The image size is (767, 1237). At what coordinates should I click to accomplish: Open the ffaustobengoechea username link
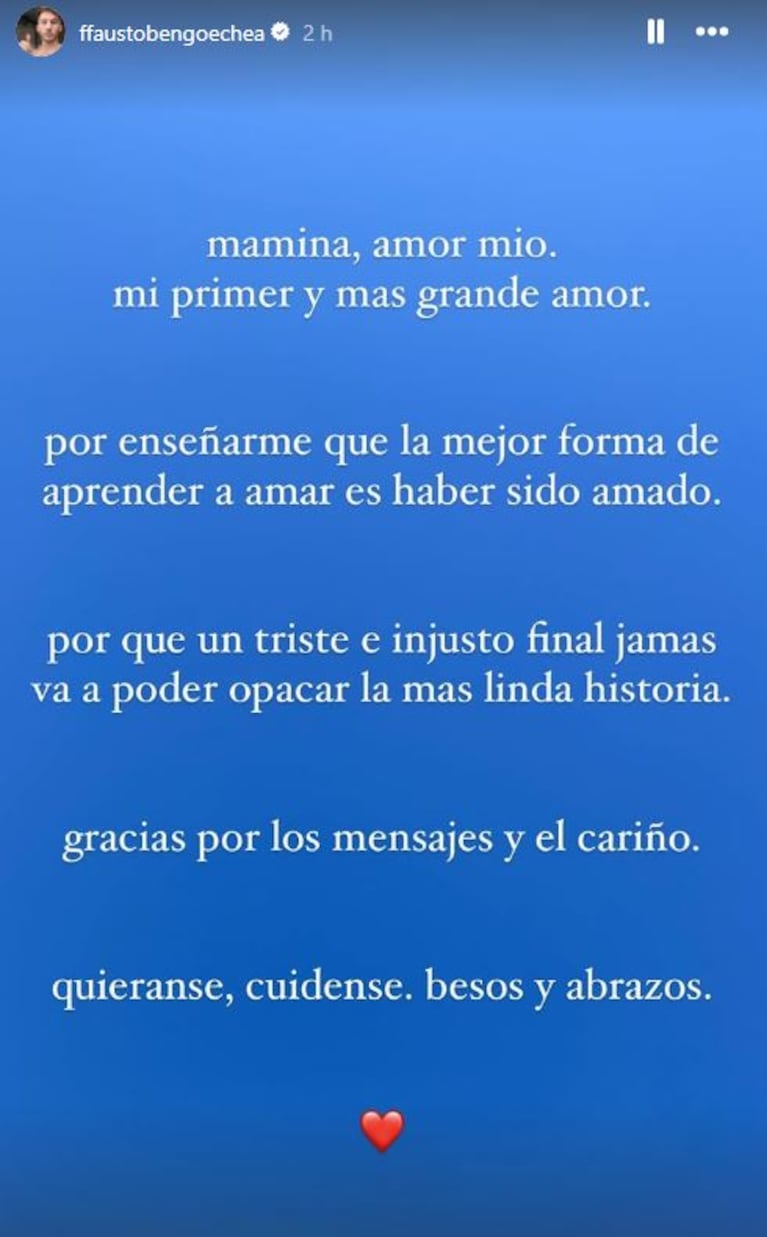click(173, 32)
